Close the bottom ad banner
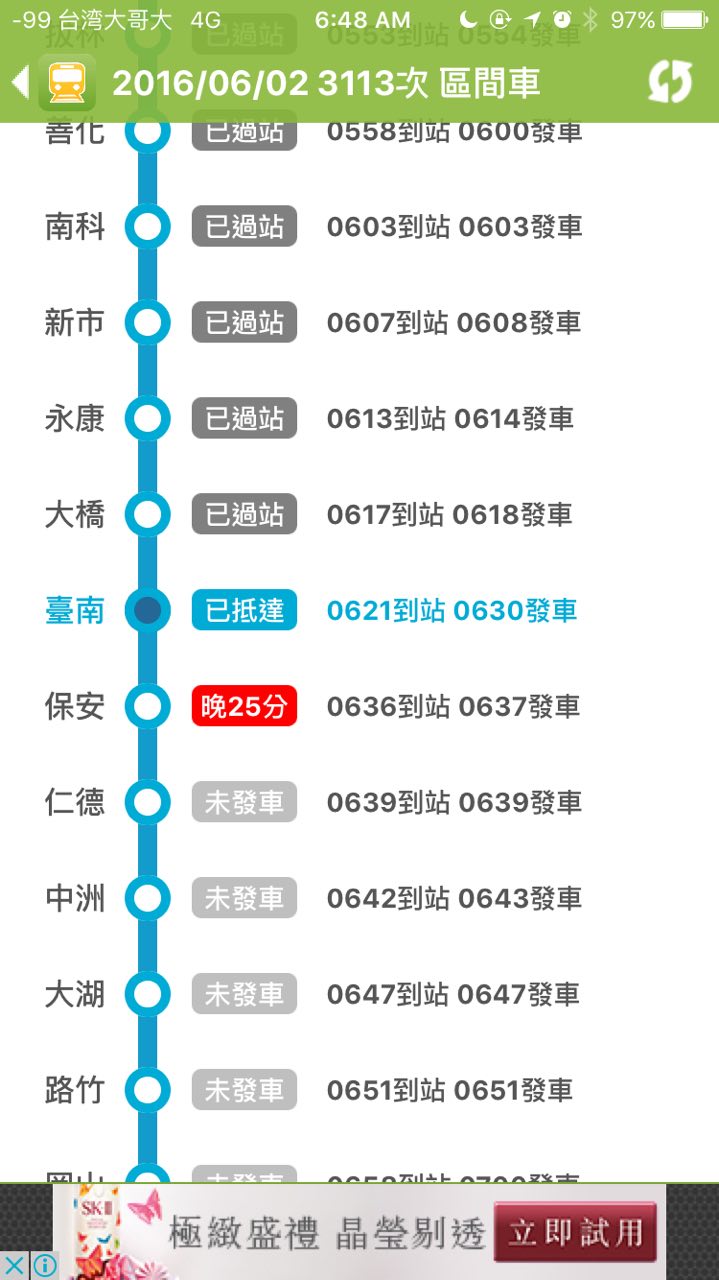Image resolution: width=719 pixels, height=1280 pixels. pos(14,1266)
